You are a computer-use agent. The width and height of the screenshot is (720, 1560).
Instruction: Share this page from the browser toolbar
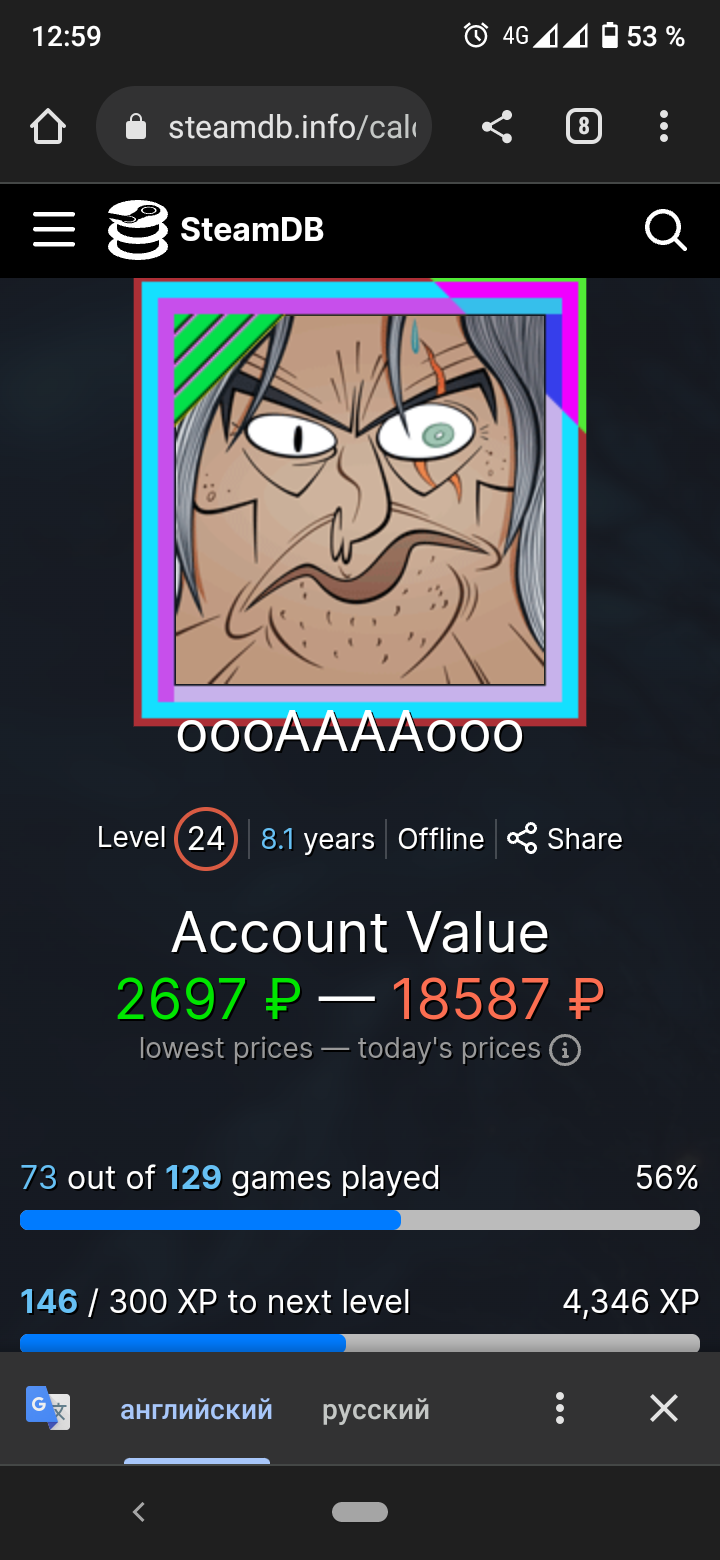(x=497, y=127)
